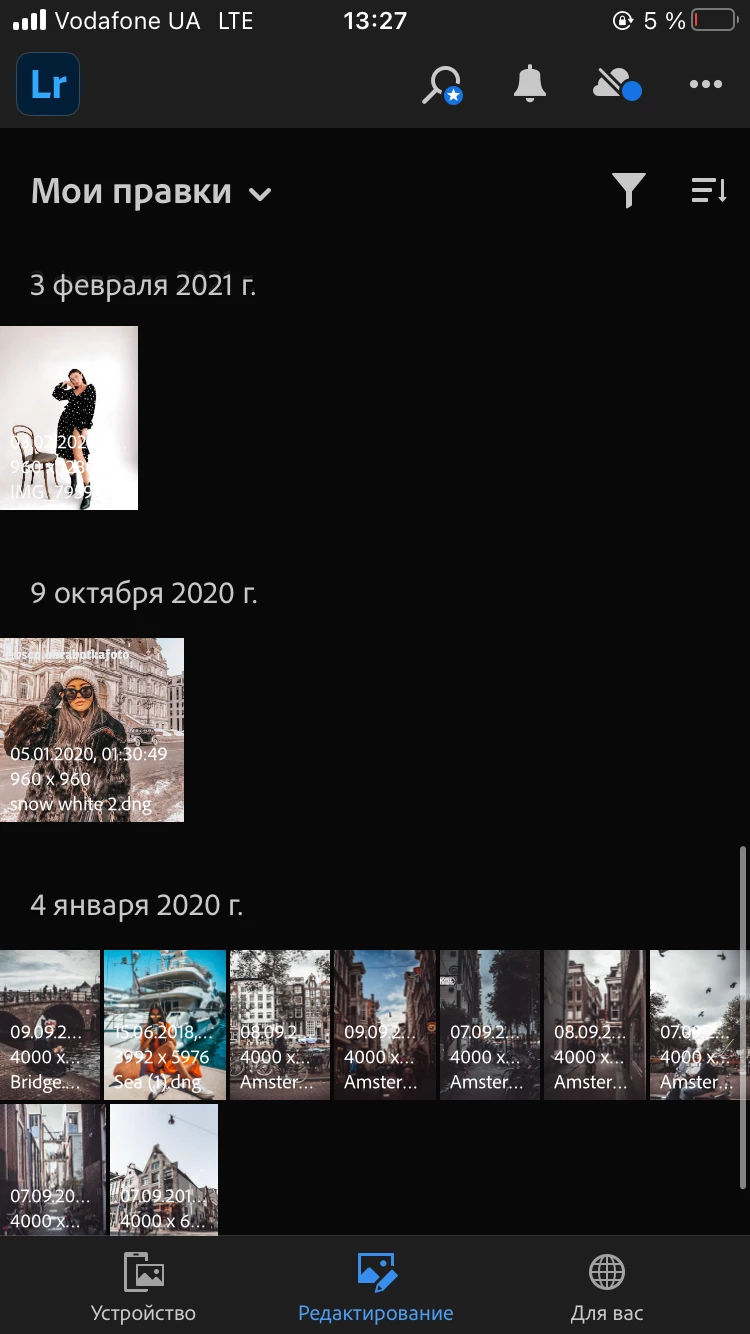
Task: Switch to the Устройство tab
Action: pos(143,1286)
